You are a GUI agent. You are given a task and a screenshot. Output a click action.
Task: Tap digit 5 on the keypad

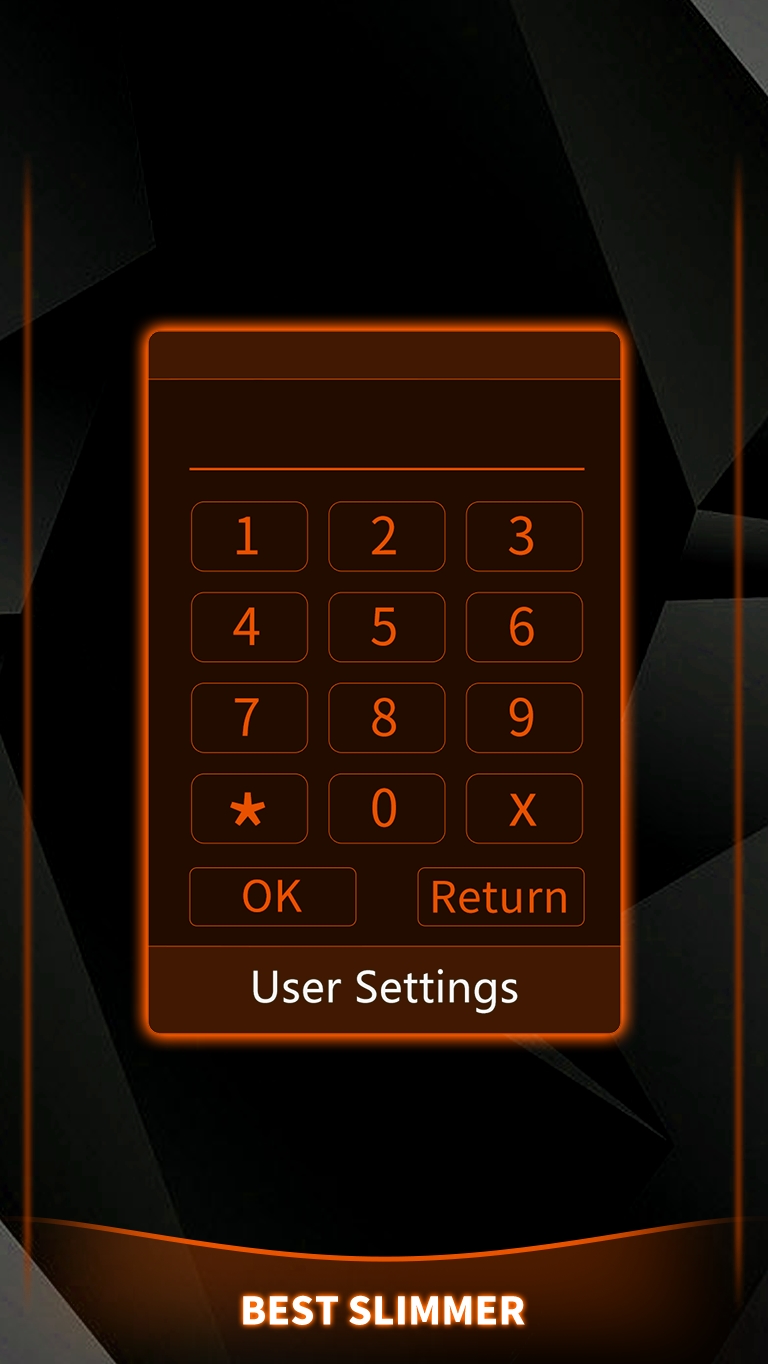(387, 627)
